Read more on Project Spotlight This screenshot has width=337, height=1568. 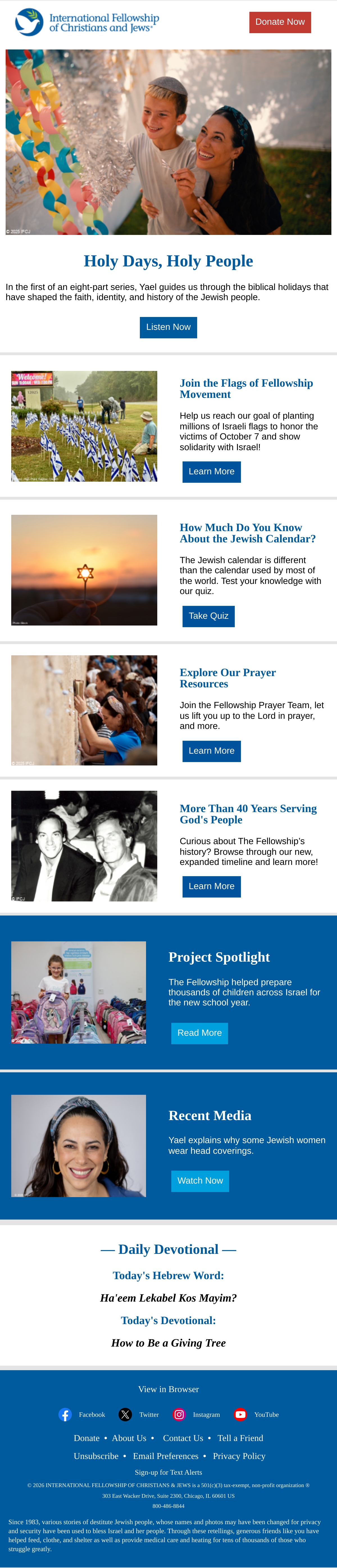(199, 1033)
